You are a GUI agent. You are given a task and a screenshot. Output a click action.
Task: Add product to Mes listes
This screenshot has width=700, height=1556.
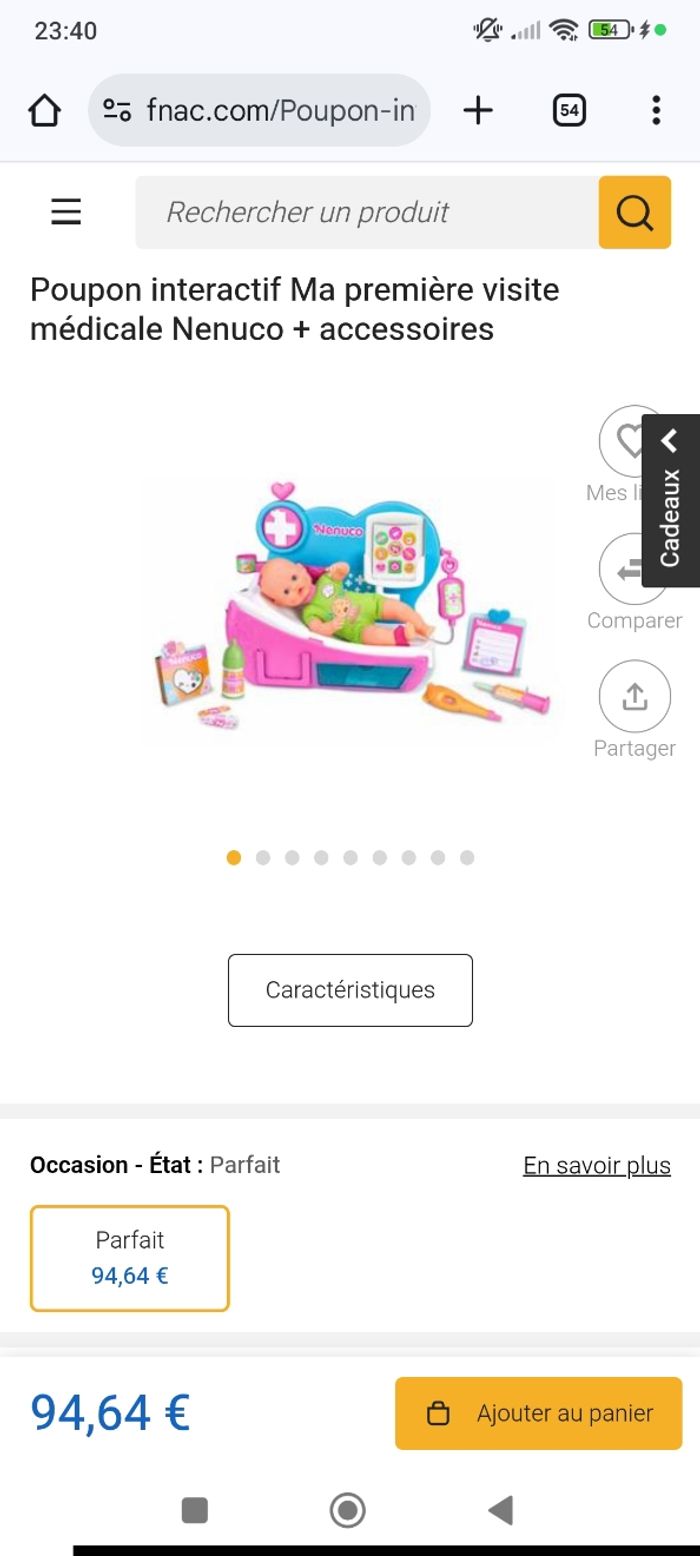[x=620, y=442]
